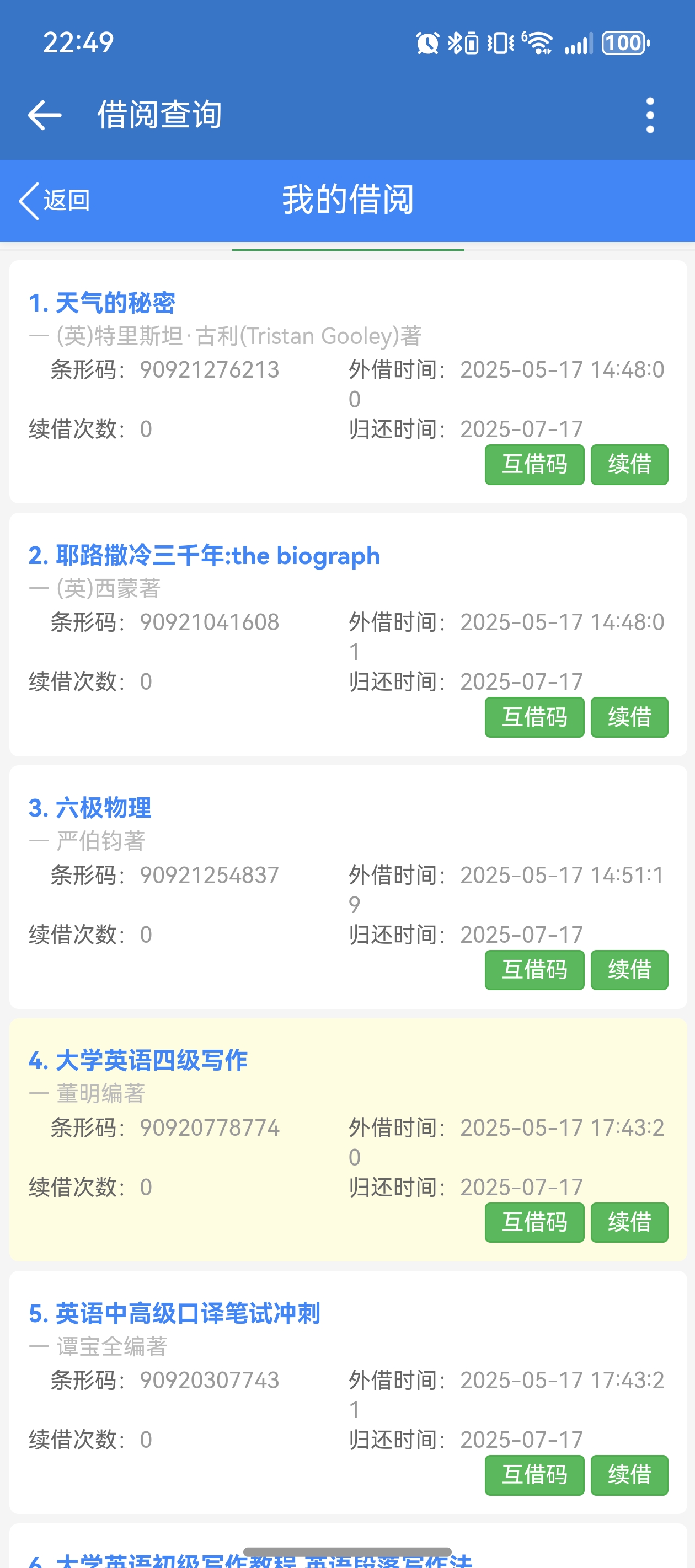The height and width of the screenshot is (1568, 695).
Task: Renew 英语中高级口译笔试冲刺 with 续借
Action: (629, 1475)
